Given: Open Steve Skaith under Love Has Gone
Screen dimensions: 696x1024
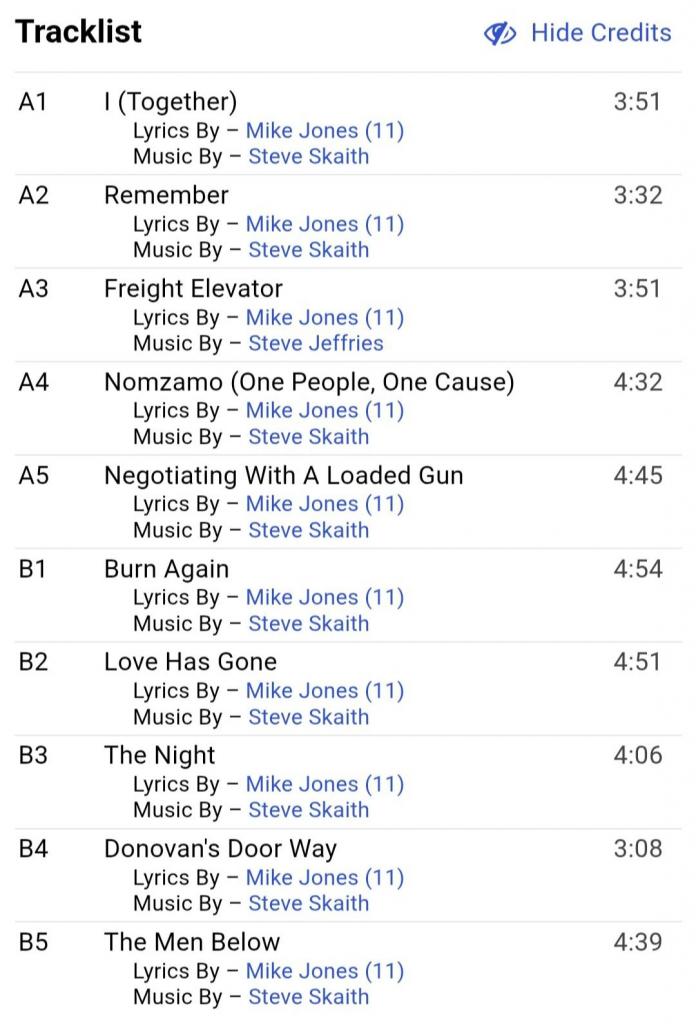Looking at the screenshot, I should pos(308,717).
